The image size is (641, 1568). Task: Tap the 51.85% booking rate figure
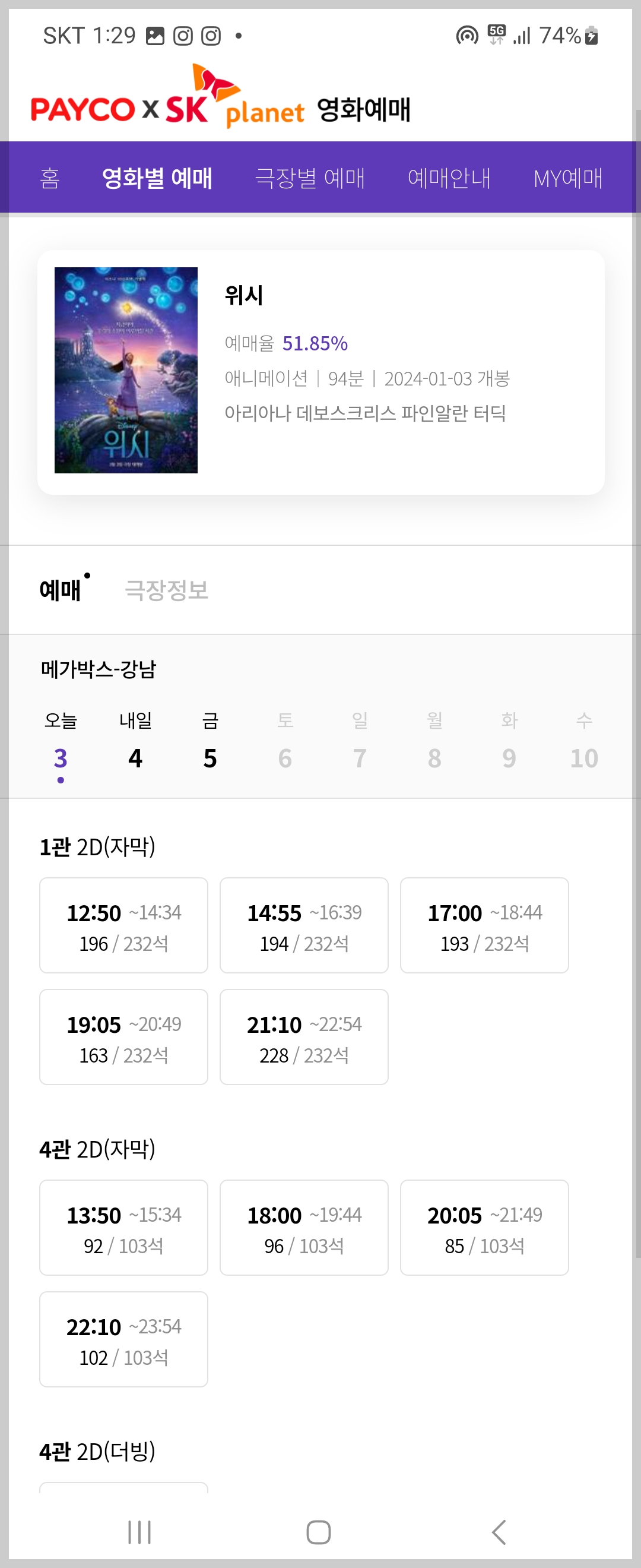pyautogui.click(x=315, y=344)
